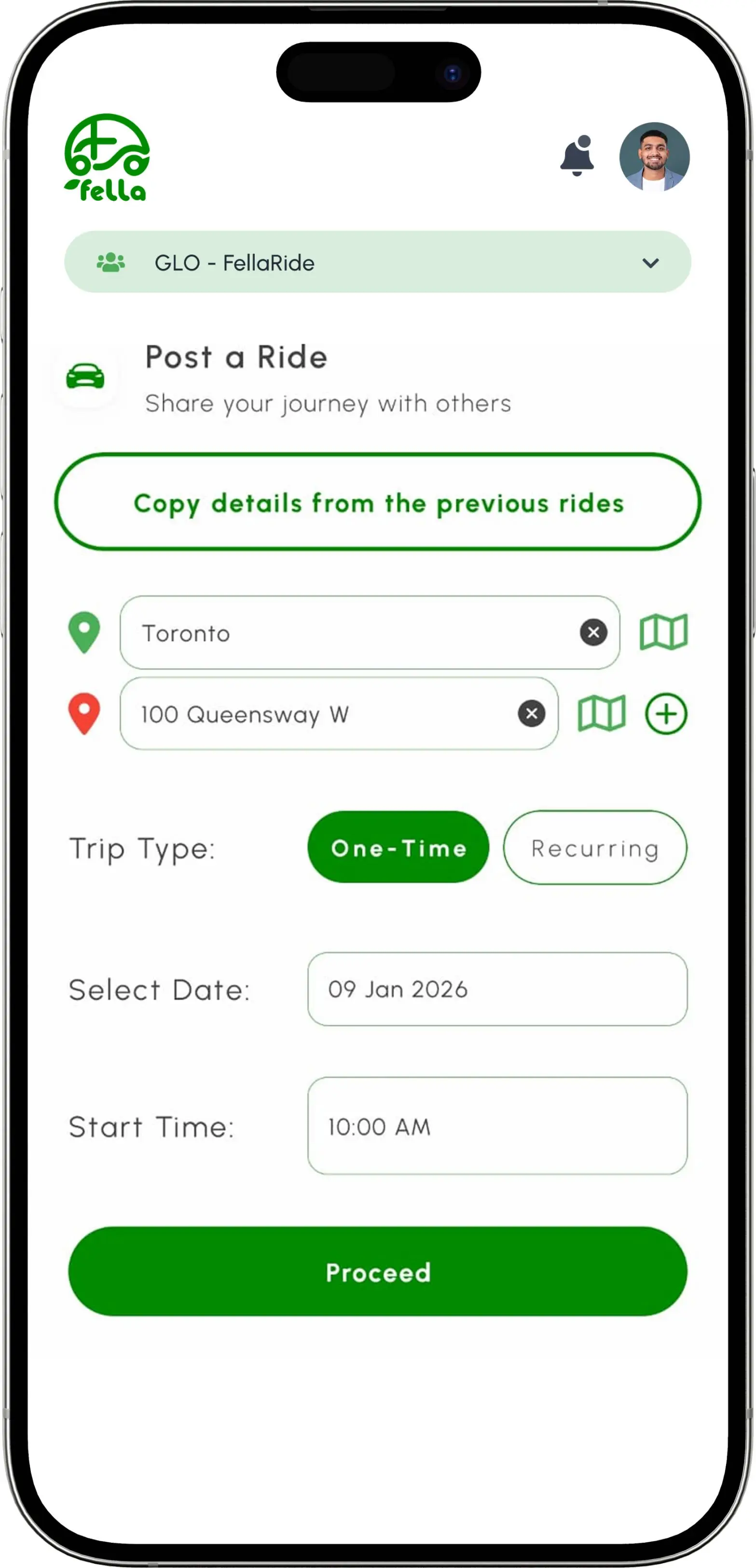Switch trip type to Recurring
The image size is (756, 1568).
coord(594,847)
